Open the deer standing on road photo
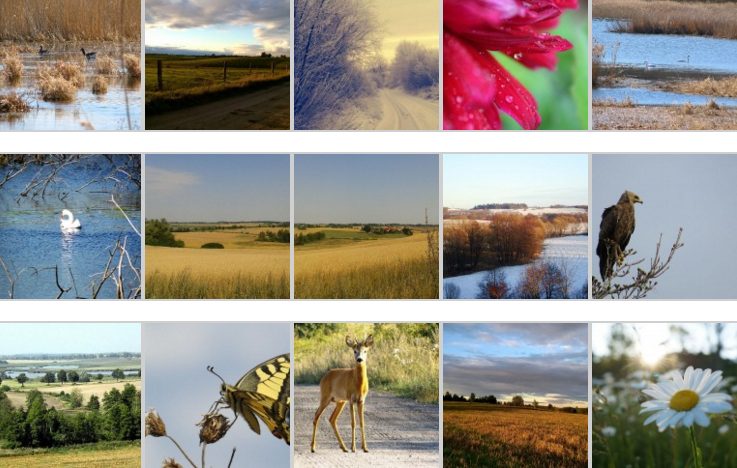737x468 pixels. [366, 395]
